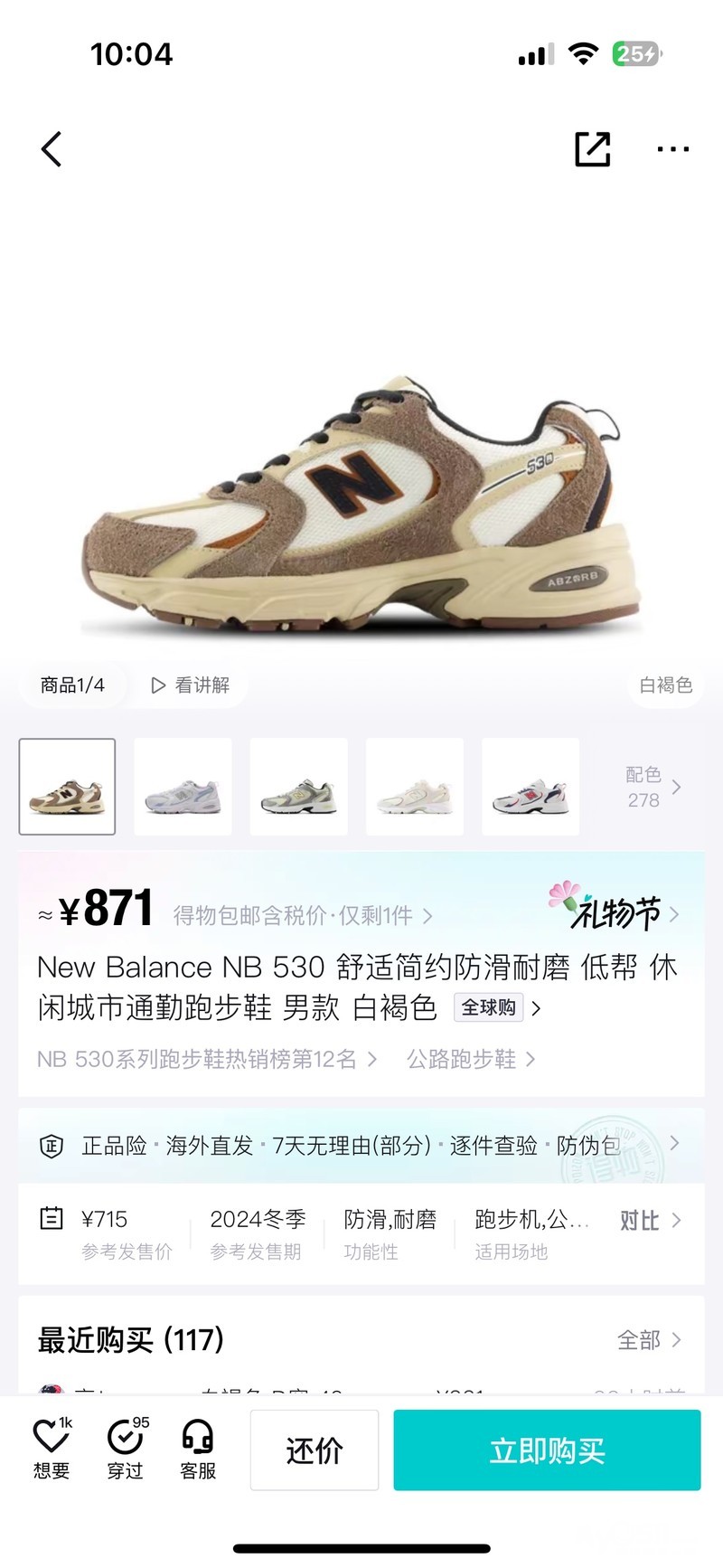Tap 立即购买 to buy now

pyautogui.click(x=547, y=1450)
